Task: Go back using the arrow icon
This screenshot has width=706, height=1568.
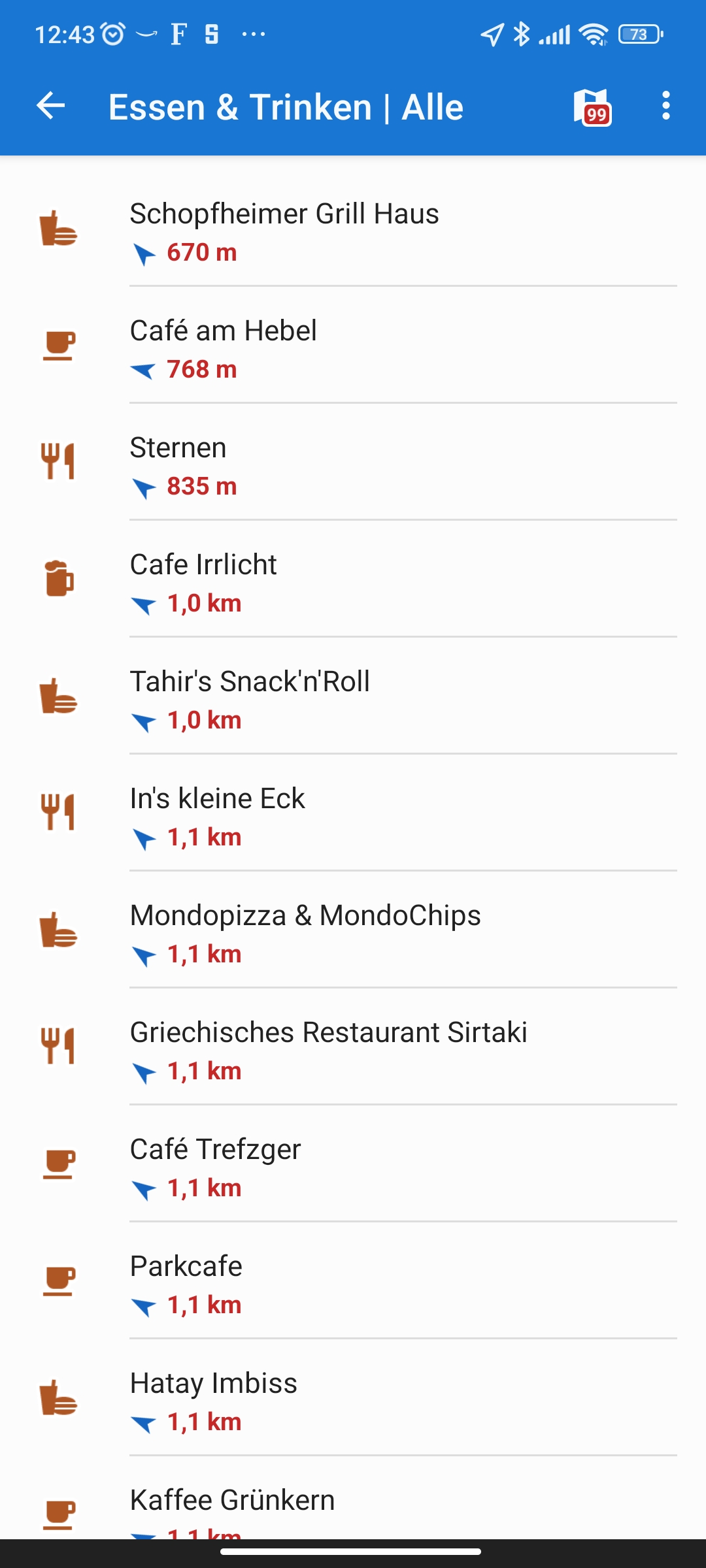Action: click(x=51, y=106)
